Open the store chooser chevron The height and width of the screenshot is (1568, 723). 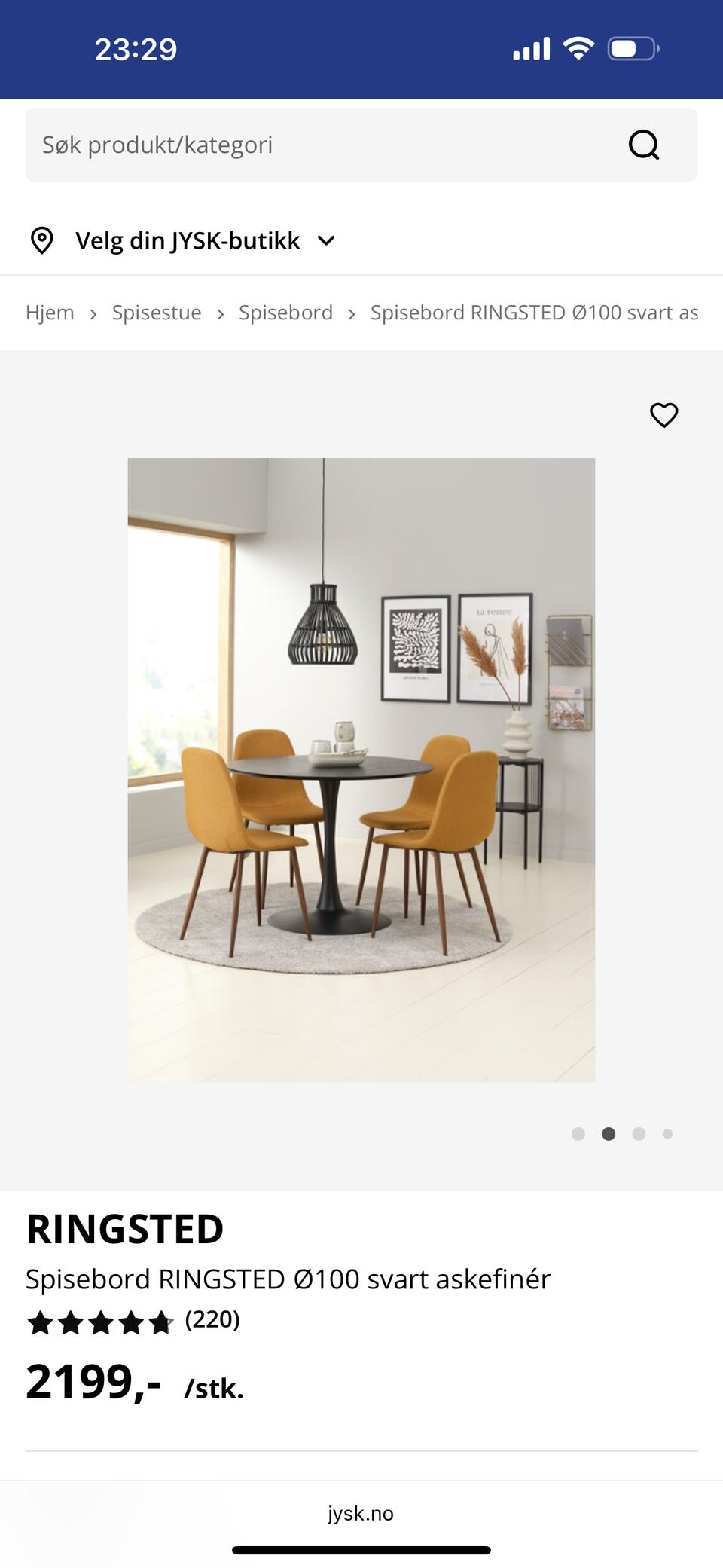(325, 240)
